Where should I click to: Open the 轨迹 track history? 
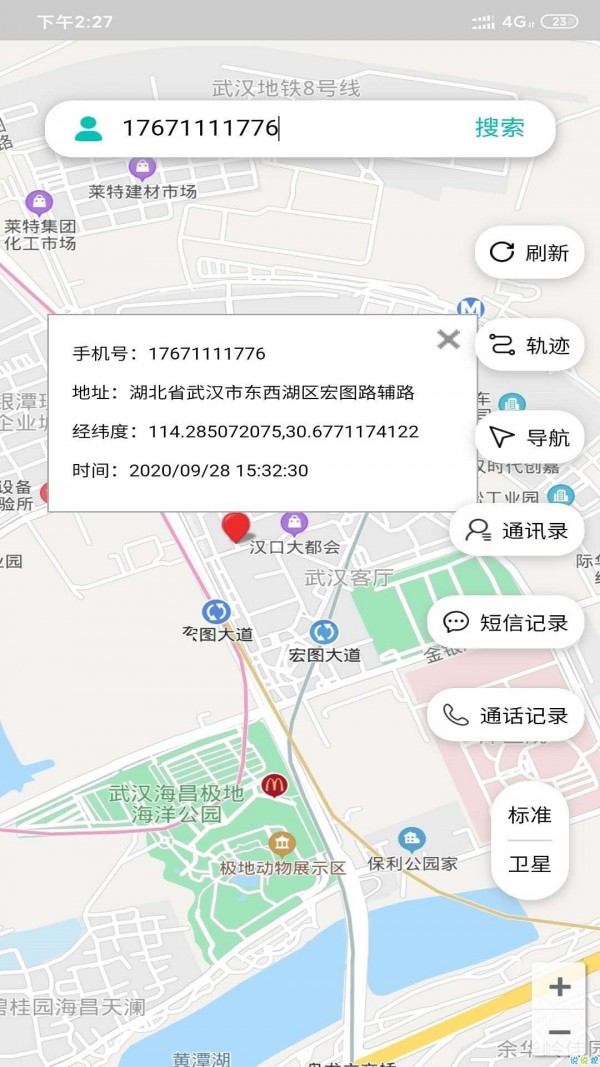click(x=529, y=346)
